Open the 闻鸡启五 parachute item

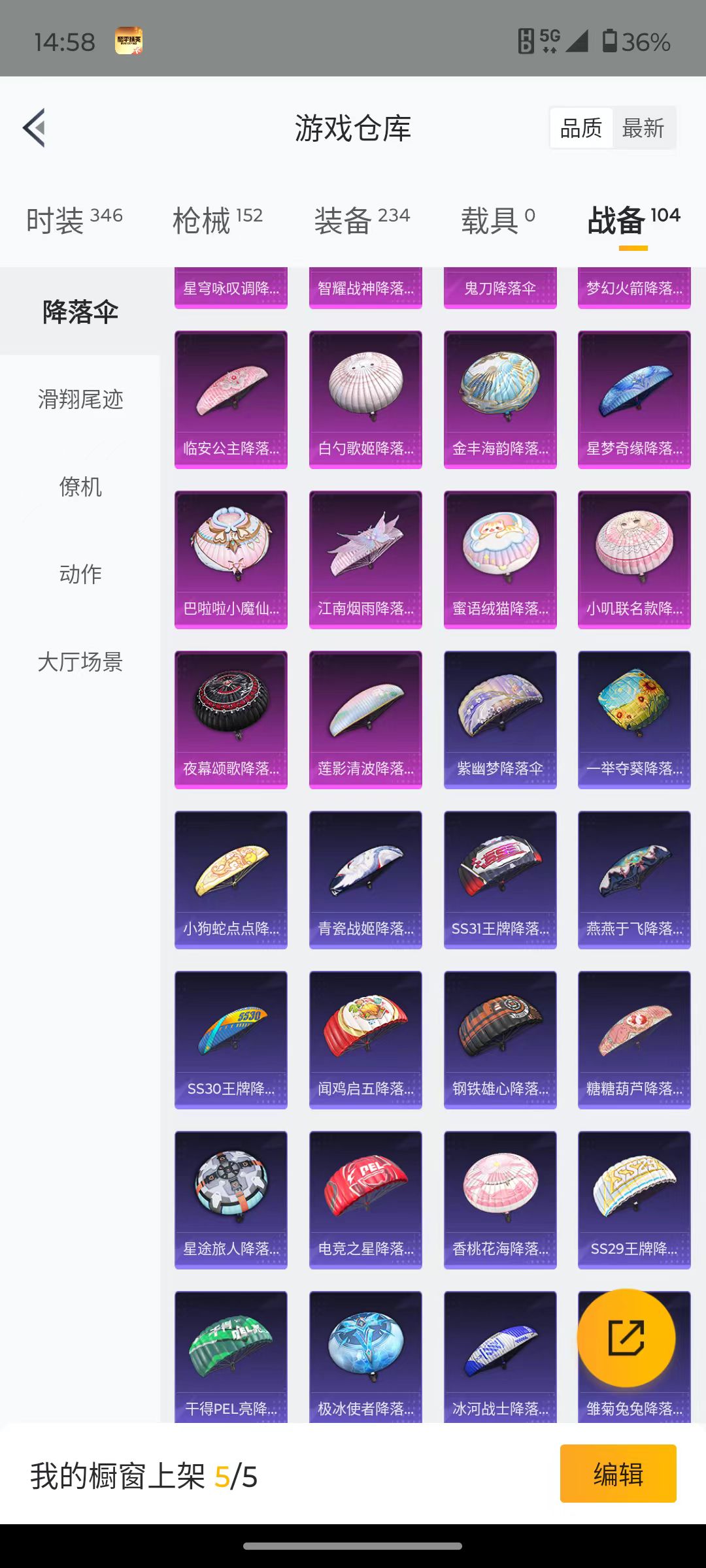(365, 1039)
